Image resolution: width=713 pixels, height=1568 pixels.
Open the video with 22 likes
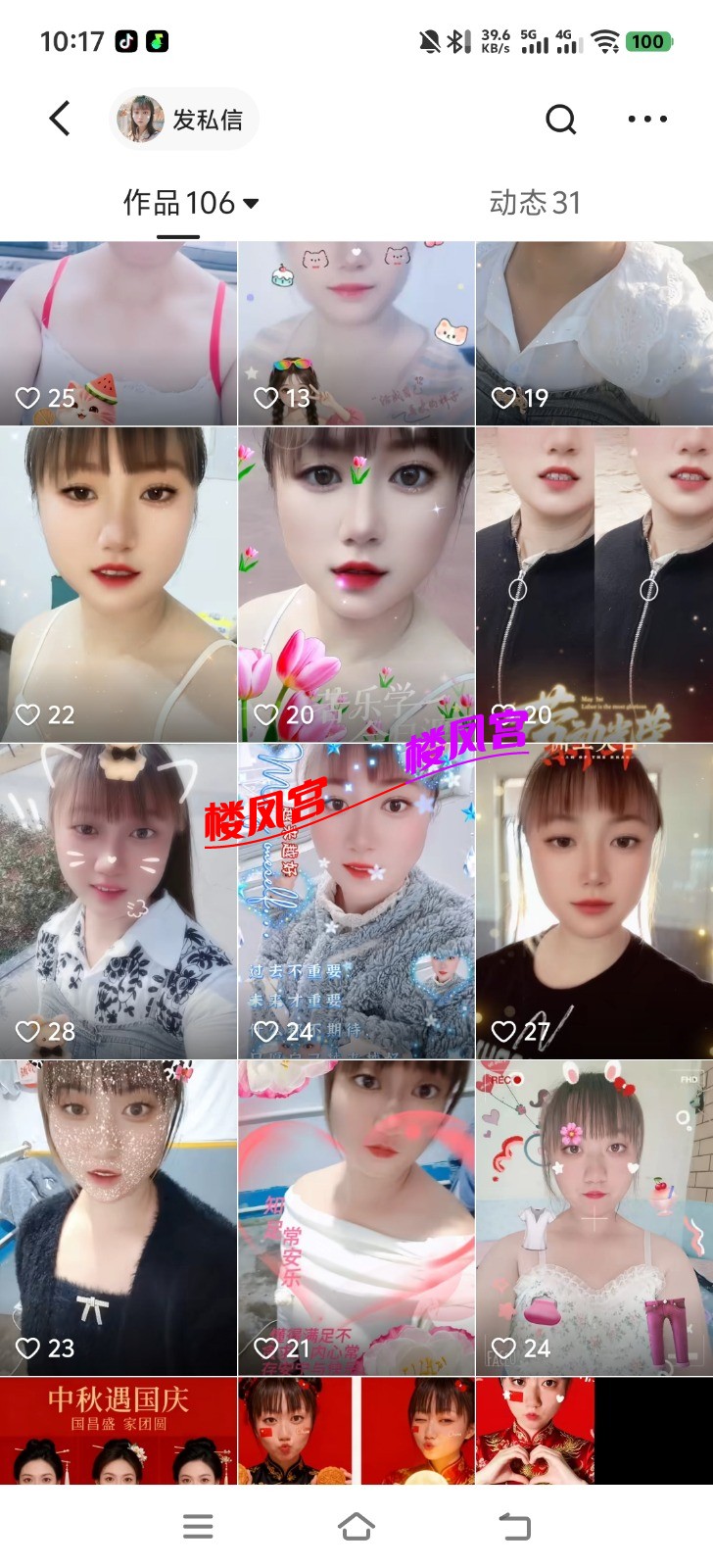click(118, 584)
